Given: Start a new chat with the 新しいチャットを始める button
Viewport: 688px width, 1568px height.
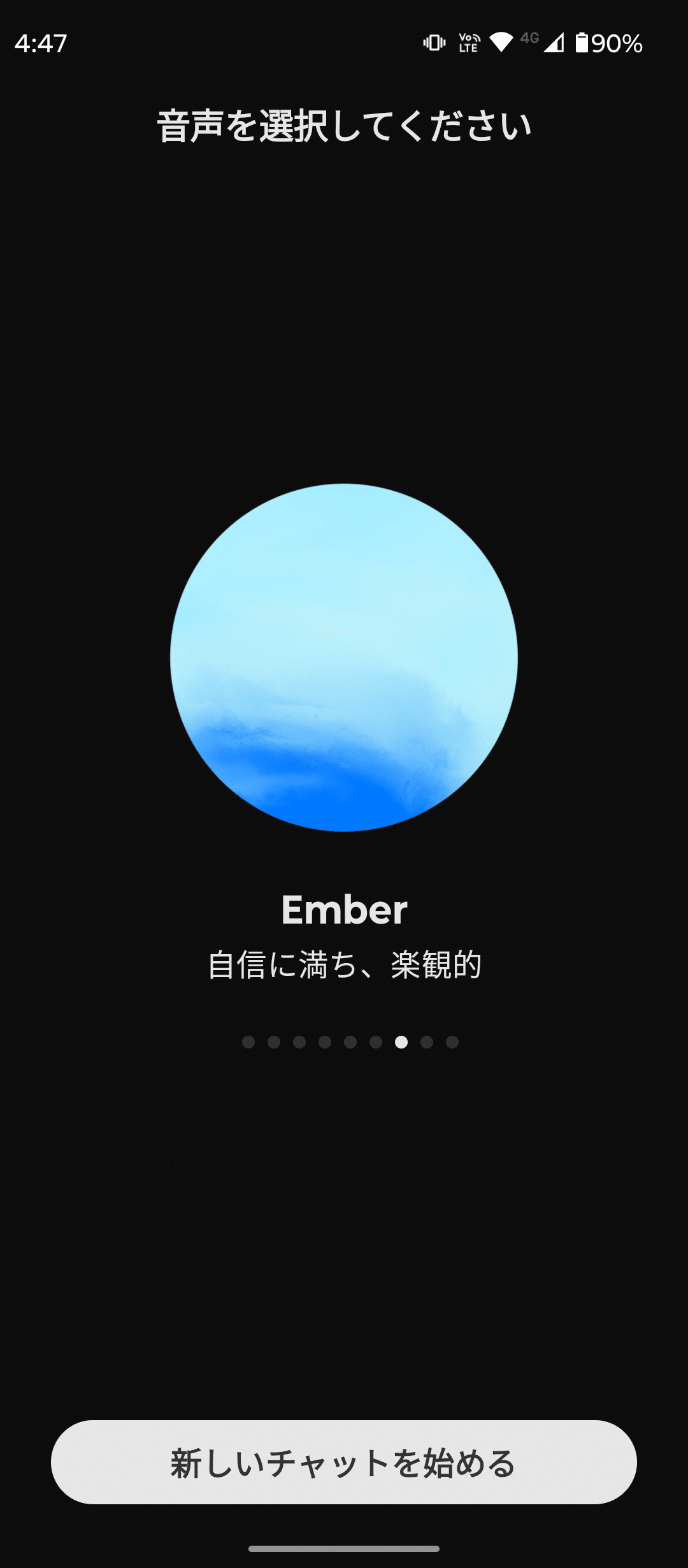Looking at the screenshot, I should pyautogui.click(x=344, y=1462).
